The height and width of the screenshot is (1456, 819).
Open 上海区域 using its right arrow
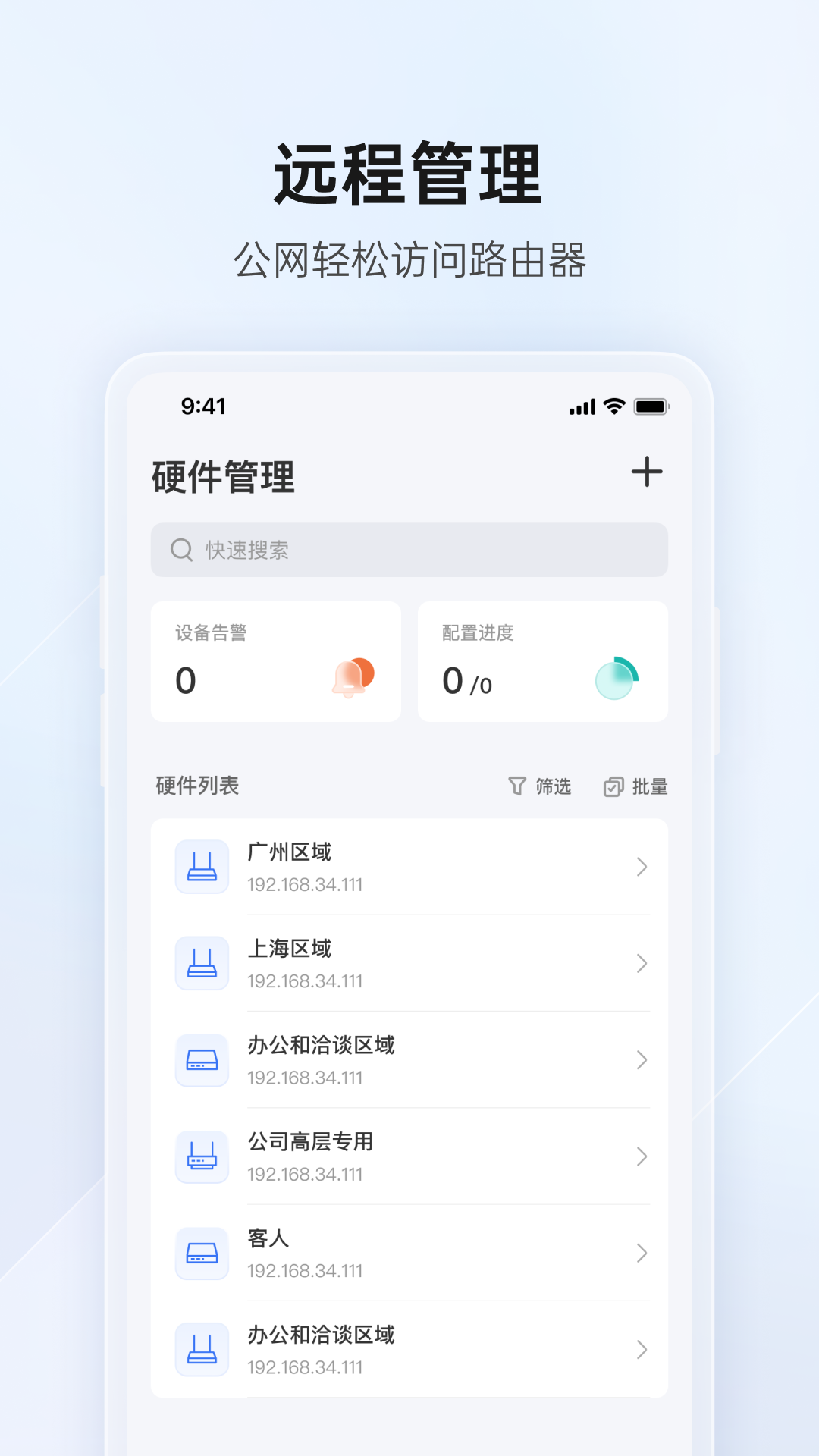(642, 963)
